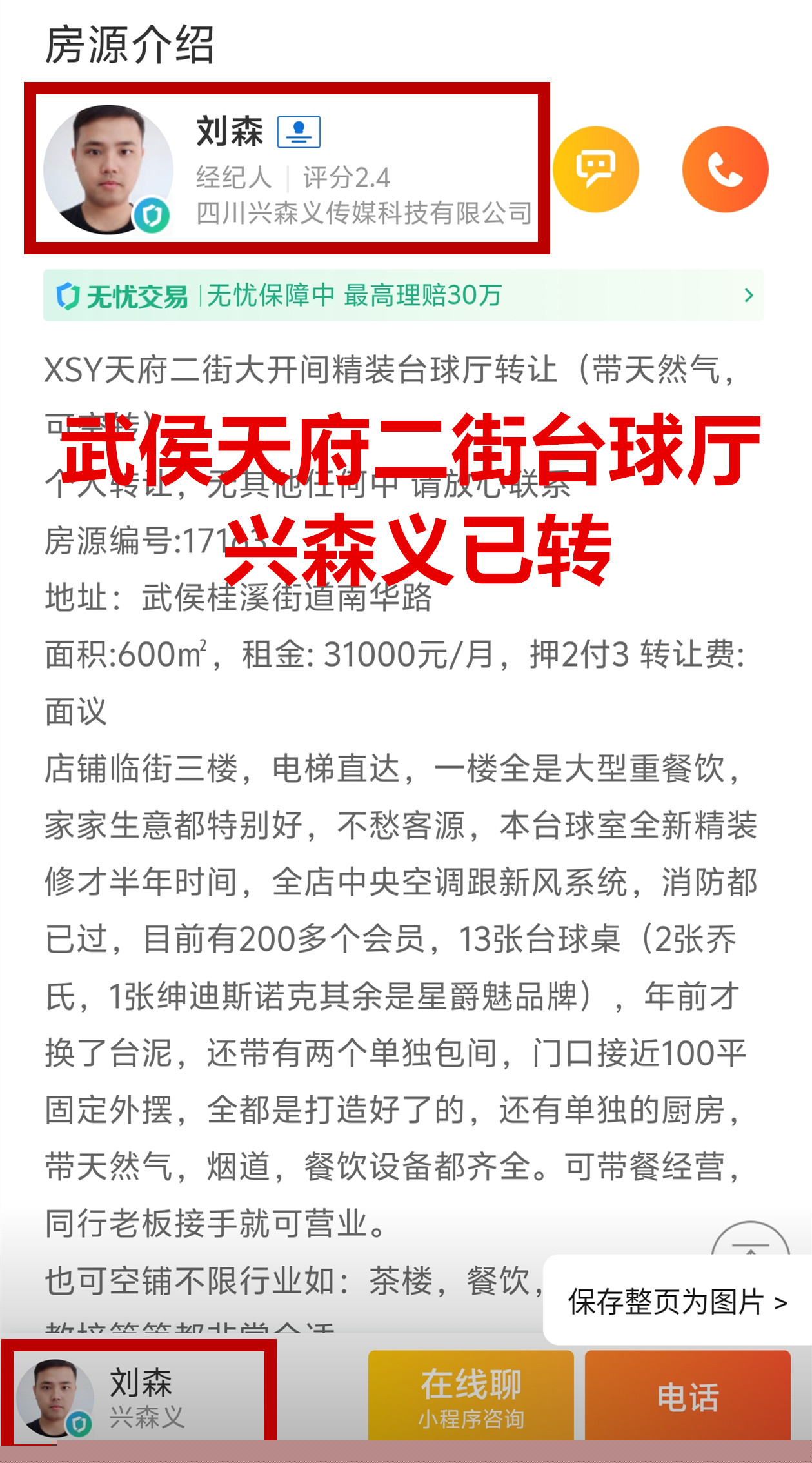
Task: Open the 无忧交易 guarantee banner
Action: (403, 296)
